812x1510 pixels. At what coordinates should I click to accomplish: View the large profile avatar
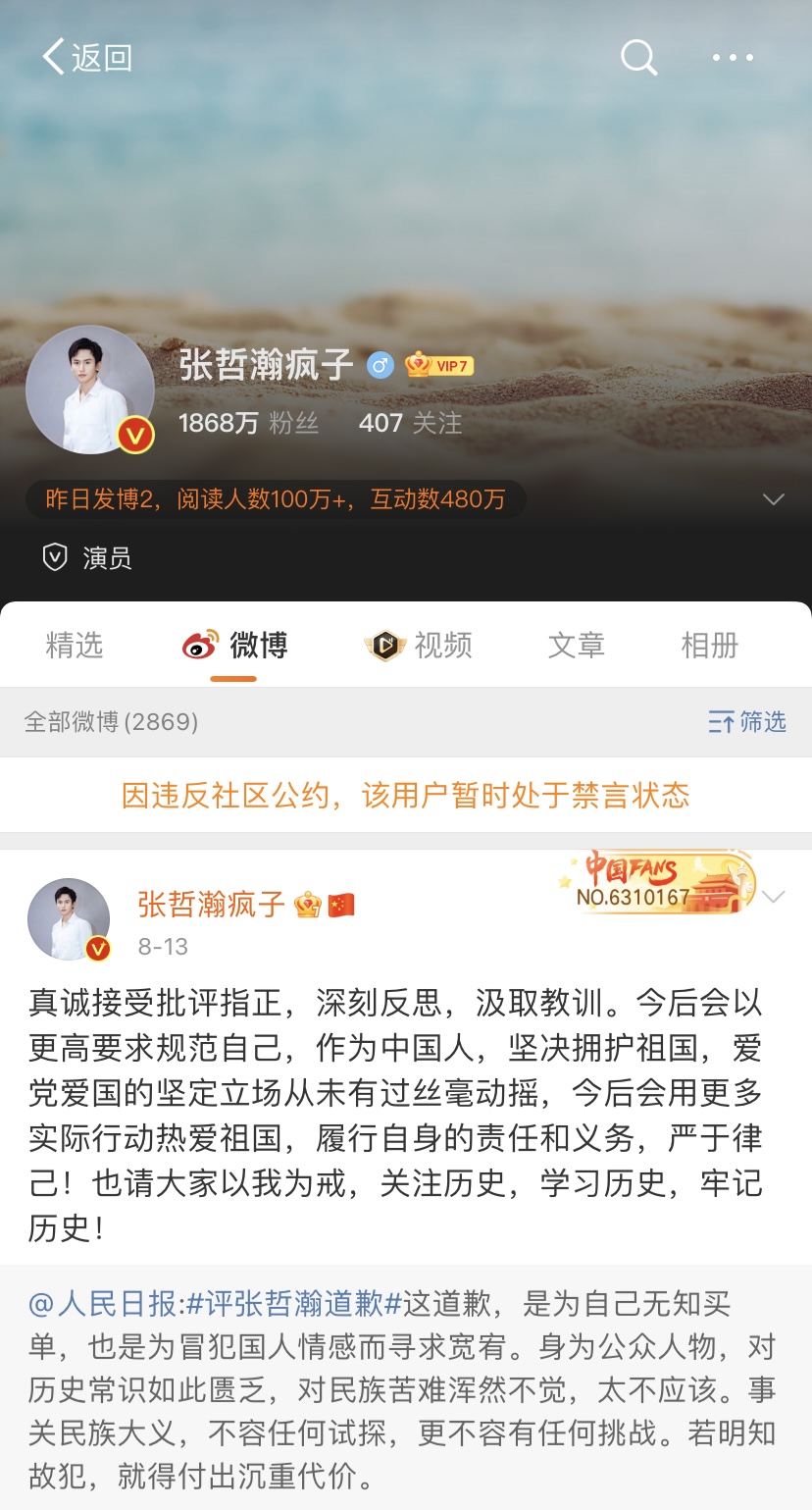[x=90, y=390]
